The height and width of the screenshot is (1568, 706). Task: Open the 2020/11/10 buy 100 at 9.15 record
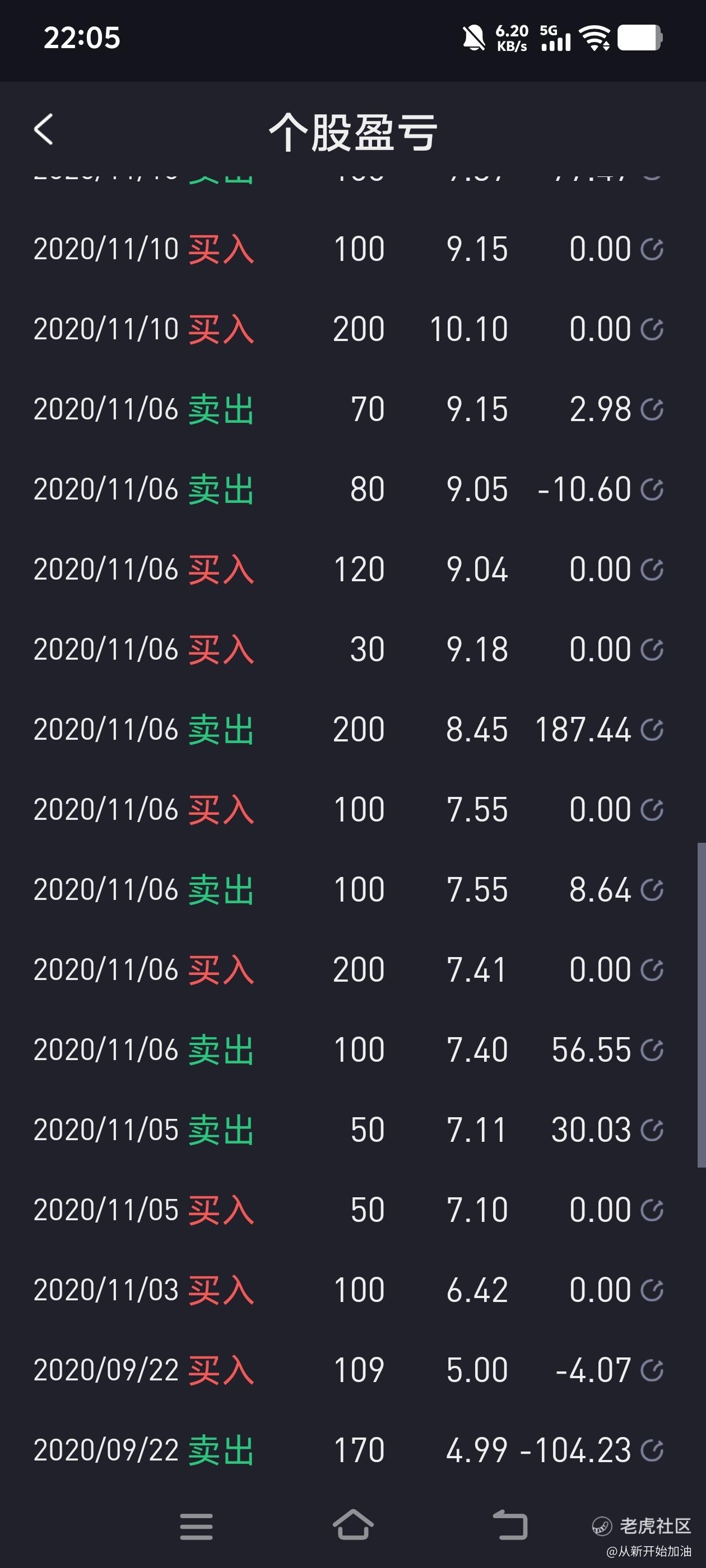[349, 249]
